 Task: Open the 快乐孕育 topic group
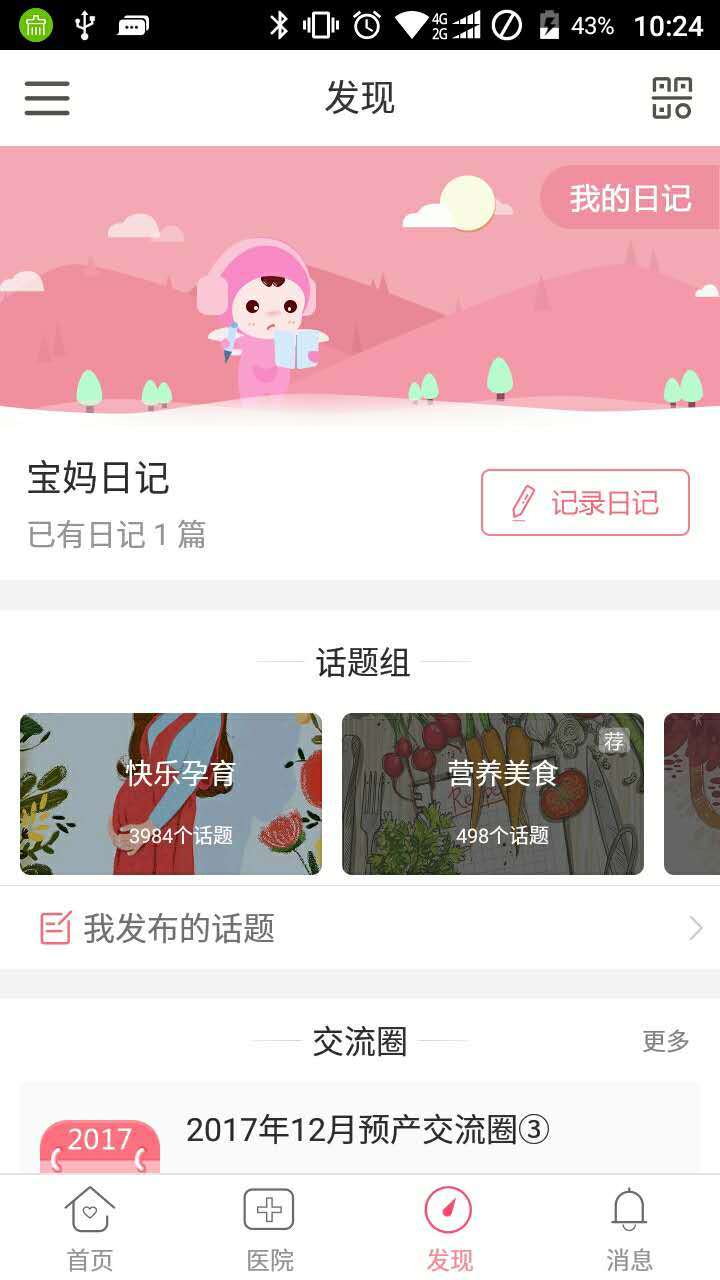(x=171, y=794)
